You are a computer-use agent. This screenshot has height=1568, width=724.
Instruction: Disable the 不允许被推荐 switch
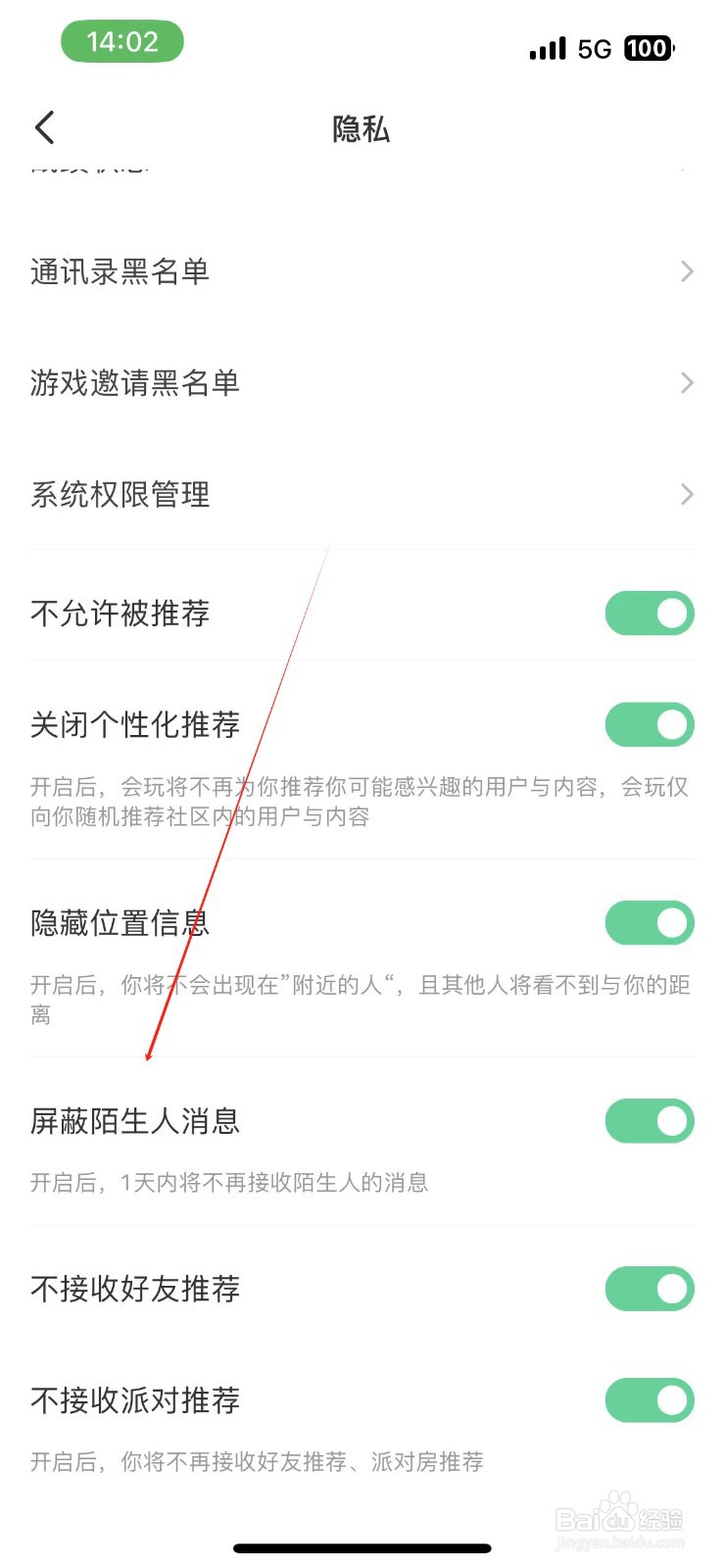(x=649, y=612)
